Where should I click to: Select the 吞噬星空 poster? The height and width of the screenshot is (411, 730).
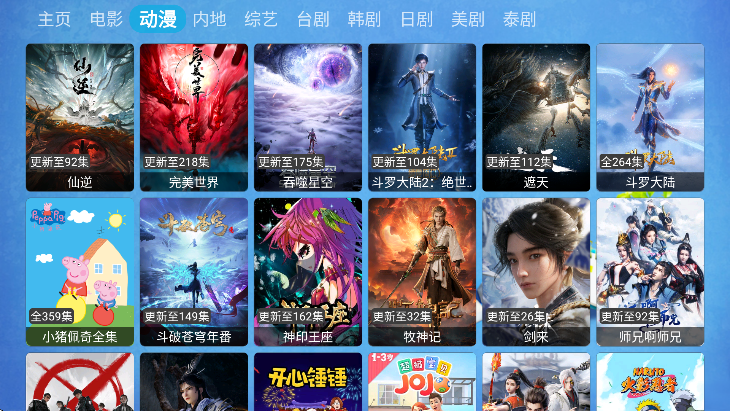308,116
